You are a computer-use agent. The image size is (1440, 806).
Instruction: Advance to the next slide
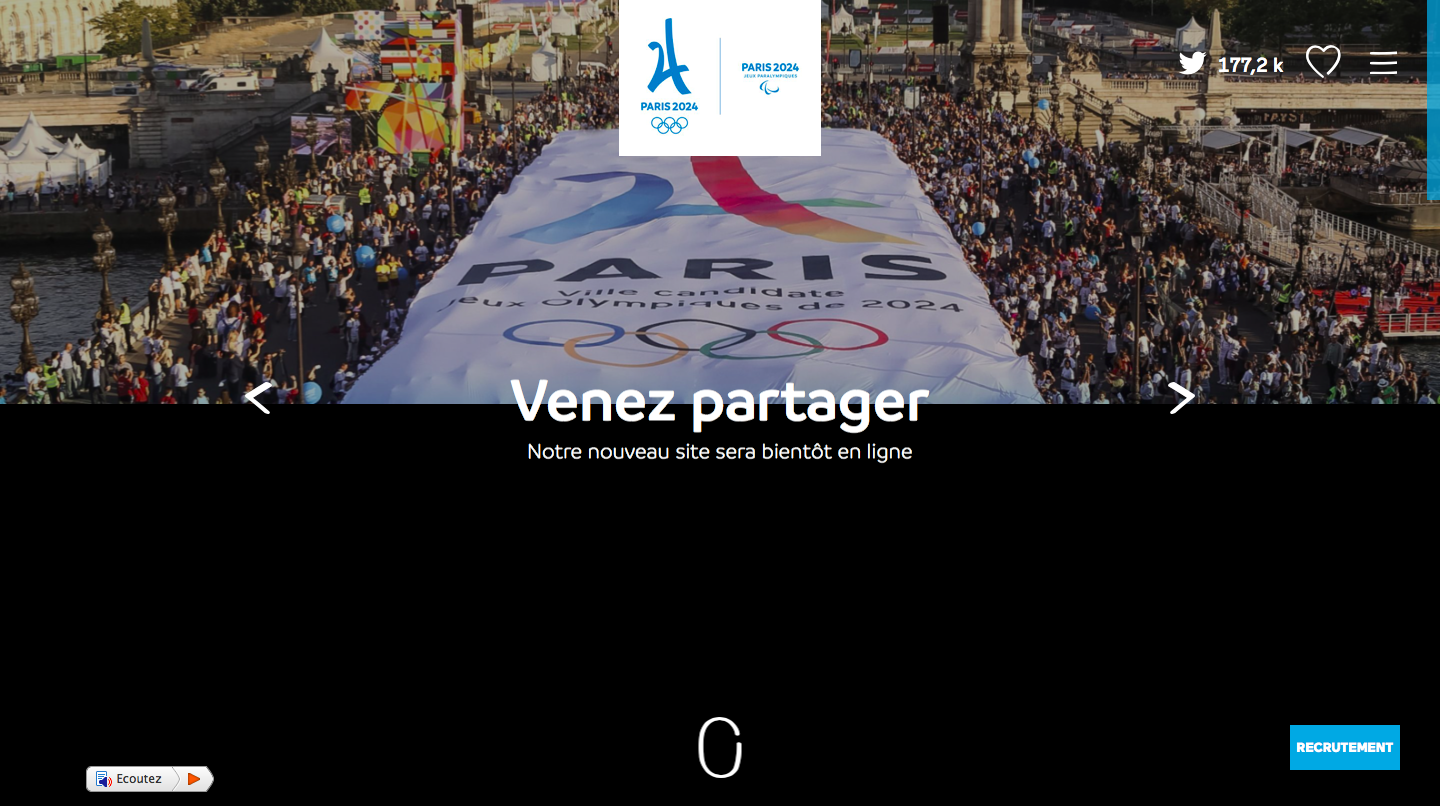pyautogui.click(x=1182, y=398)
